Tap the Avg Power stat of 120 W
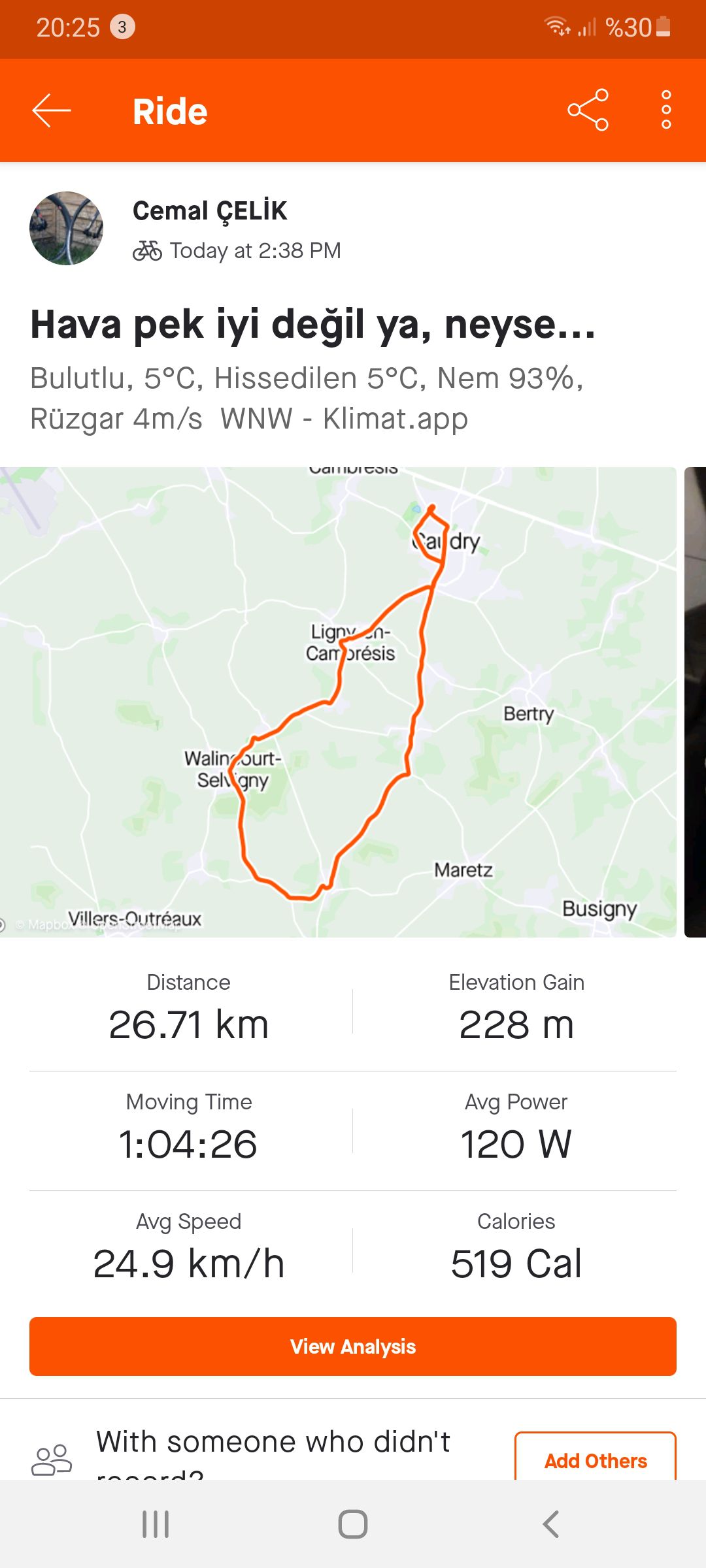 (516, 1143)
